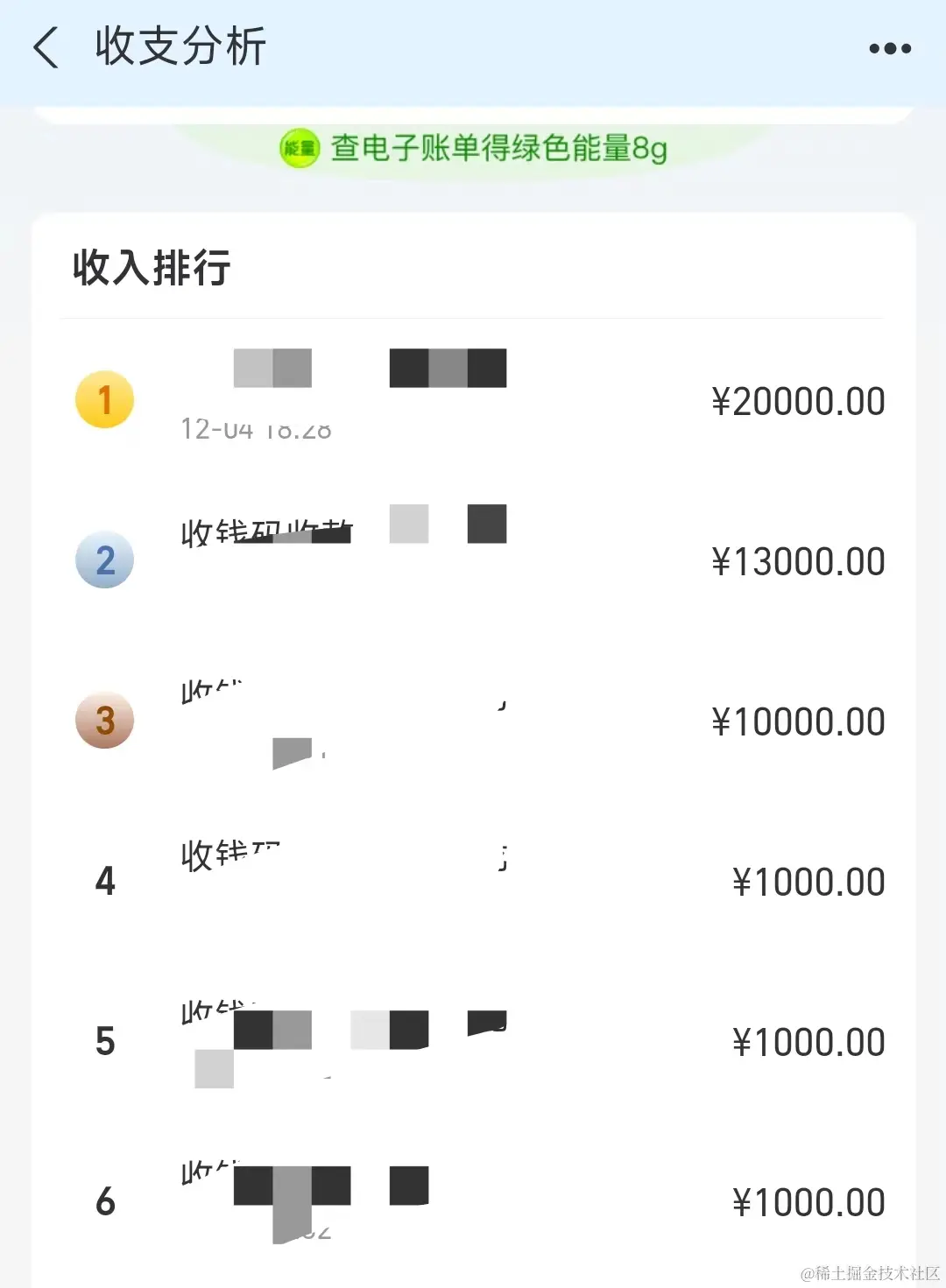Open the three-dot more options menu
Image resolution: width=946 pixels, height=1288 pixels.
[x=889, y=49]
